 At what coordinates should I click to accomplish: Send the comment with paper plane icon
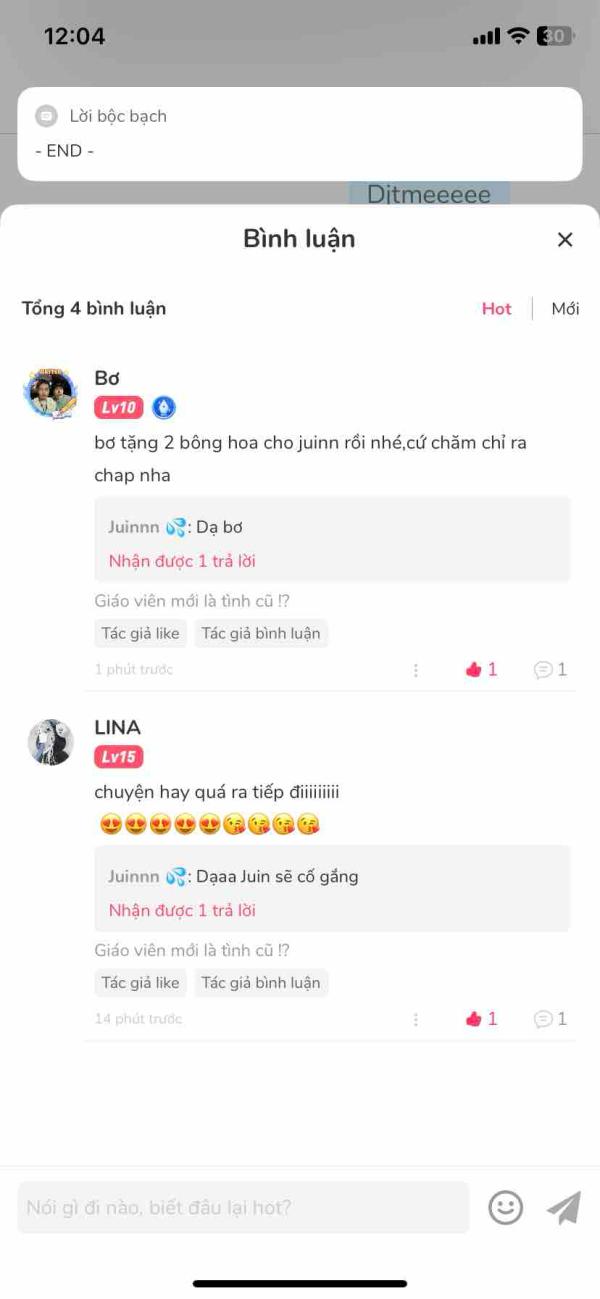point(564,1207)
